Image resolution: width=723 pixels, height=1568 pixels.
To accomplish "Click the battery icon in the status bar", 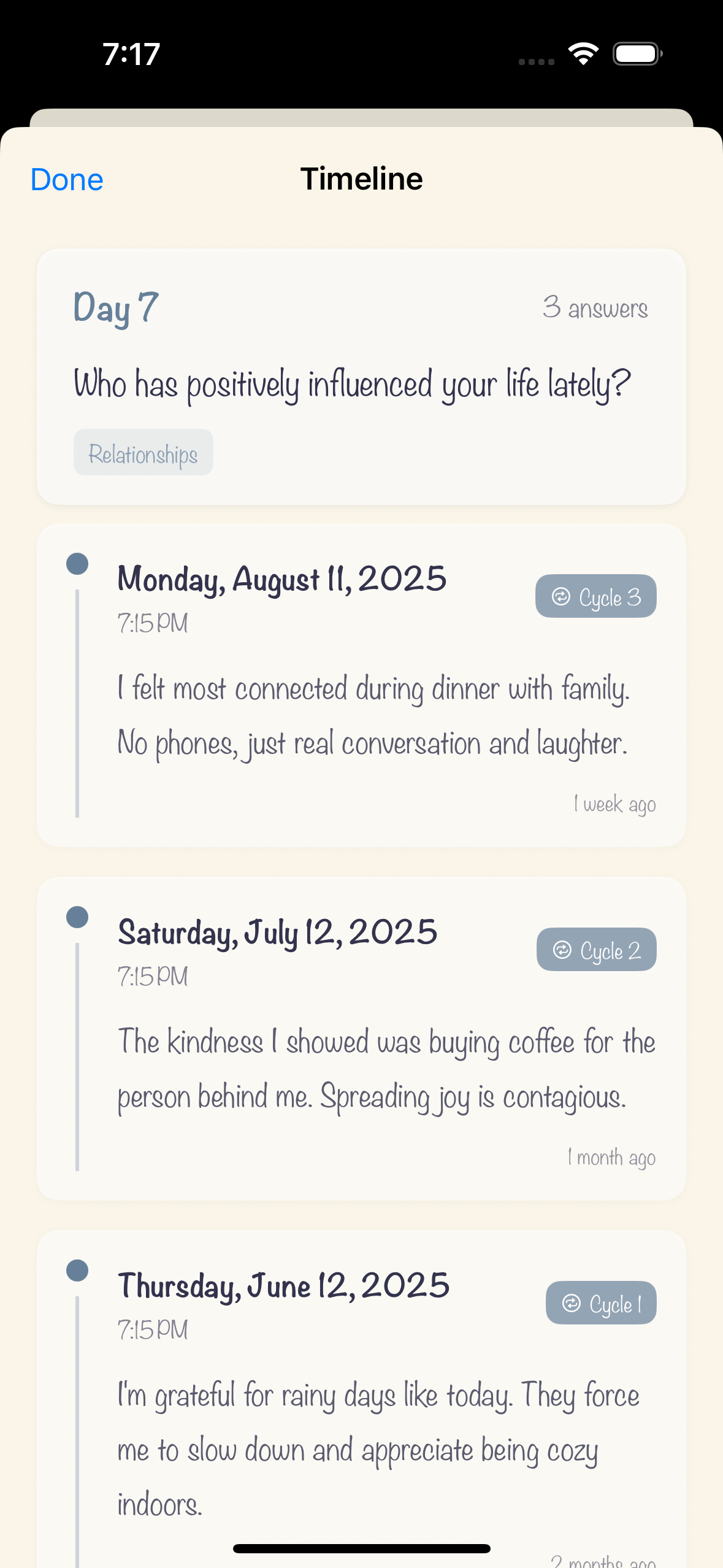I will (x=637, y=53).
